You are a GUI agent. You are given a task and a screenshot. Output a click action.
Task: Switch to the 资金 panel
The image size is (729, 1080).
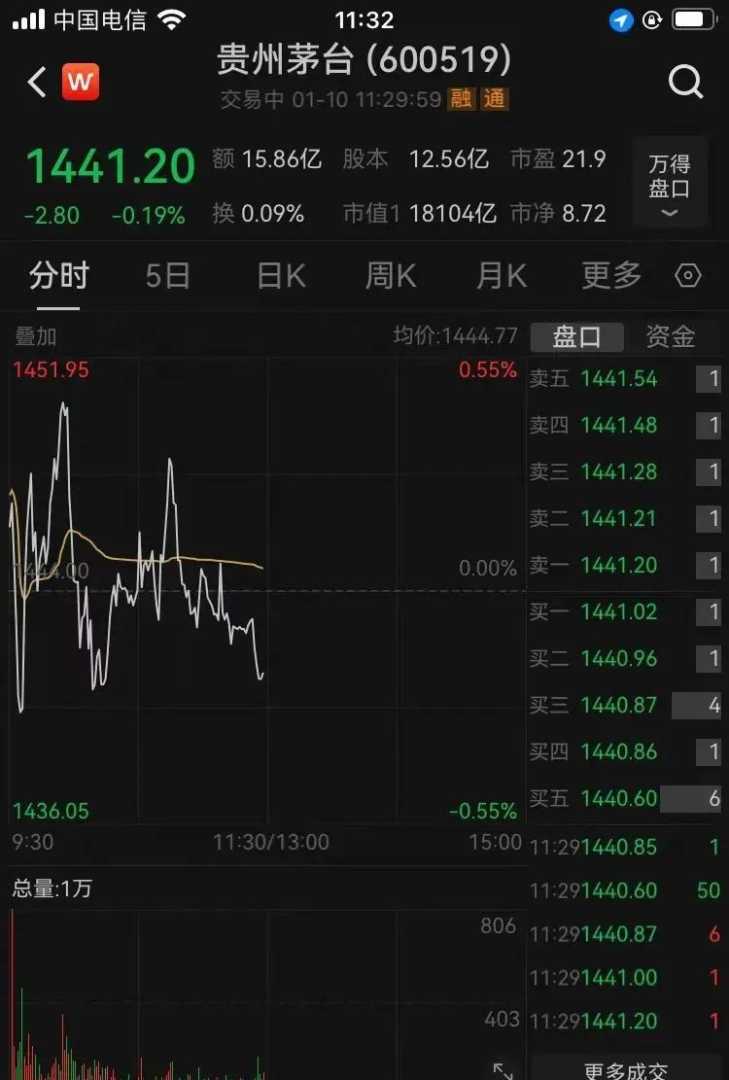tap(669, 338)
